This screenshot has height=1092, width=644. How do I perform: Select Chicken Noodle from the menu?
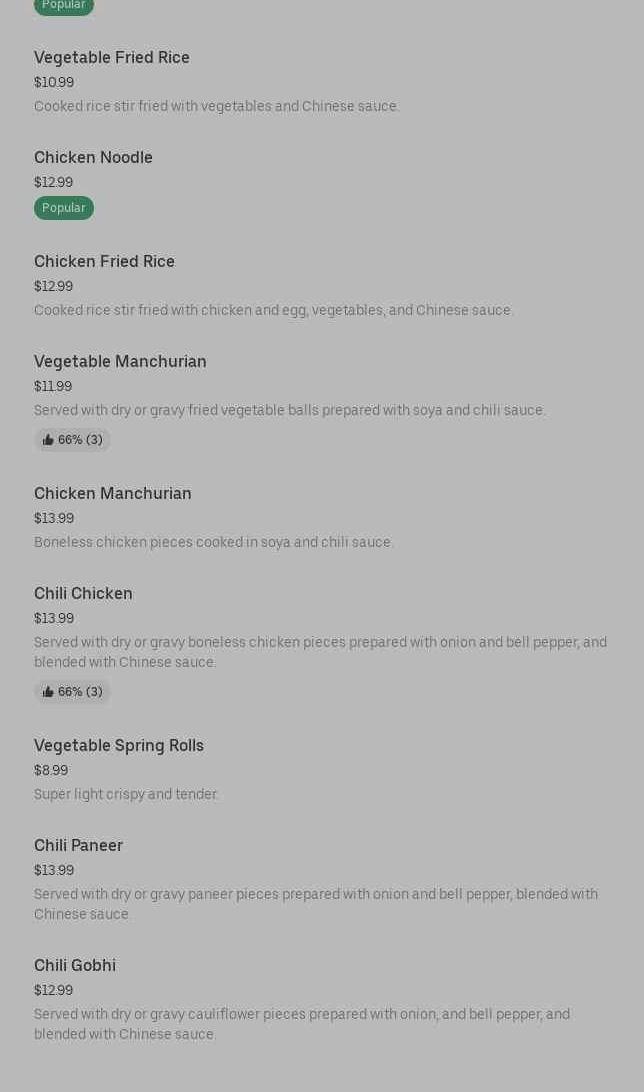point(93,158)
